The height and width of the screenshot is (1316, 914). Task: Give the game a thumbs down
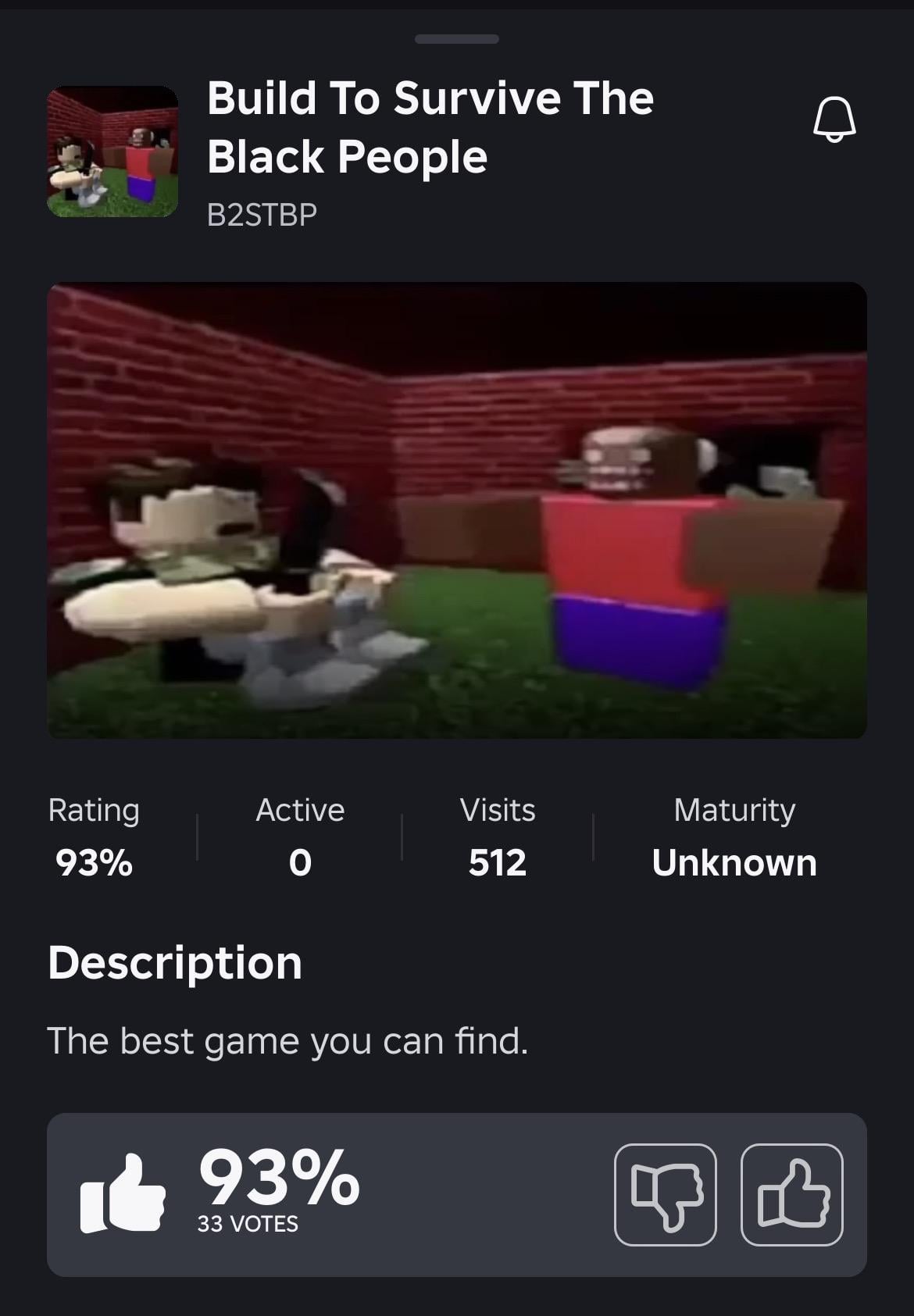coord(665,1194)
